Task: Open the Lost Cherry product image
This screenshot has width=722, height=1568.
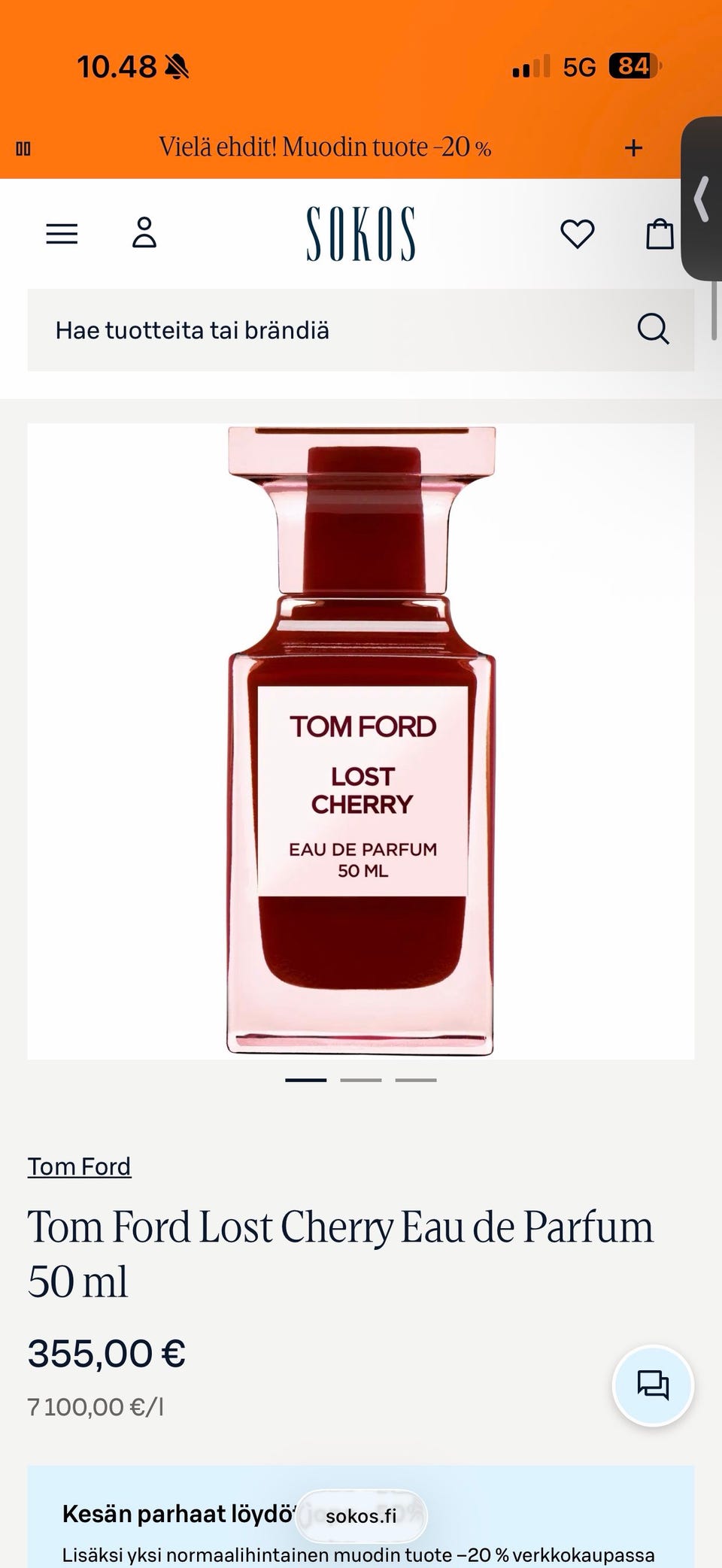Action: (x=361, y=742)
